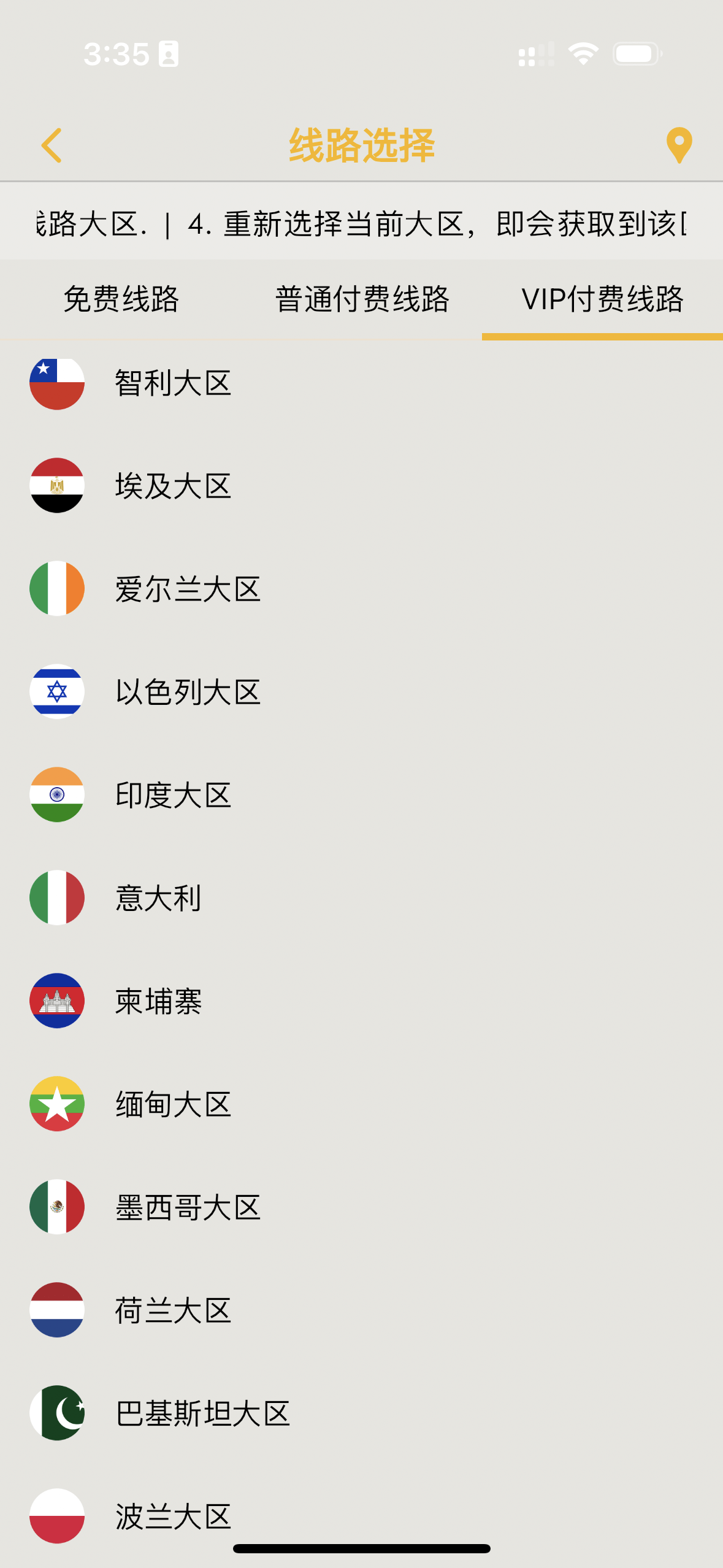Choose the 以色列大区 route
Screen dimensions: 723x1568
pos(188,692)
